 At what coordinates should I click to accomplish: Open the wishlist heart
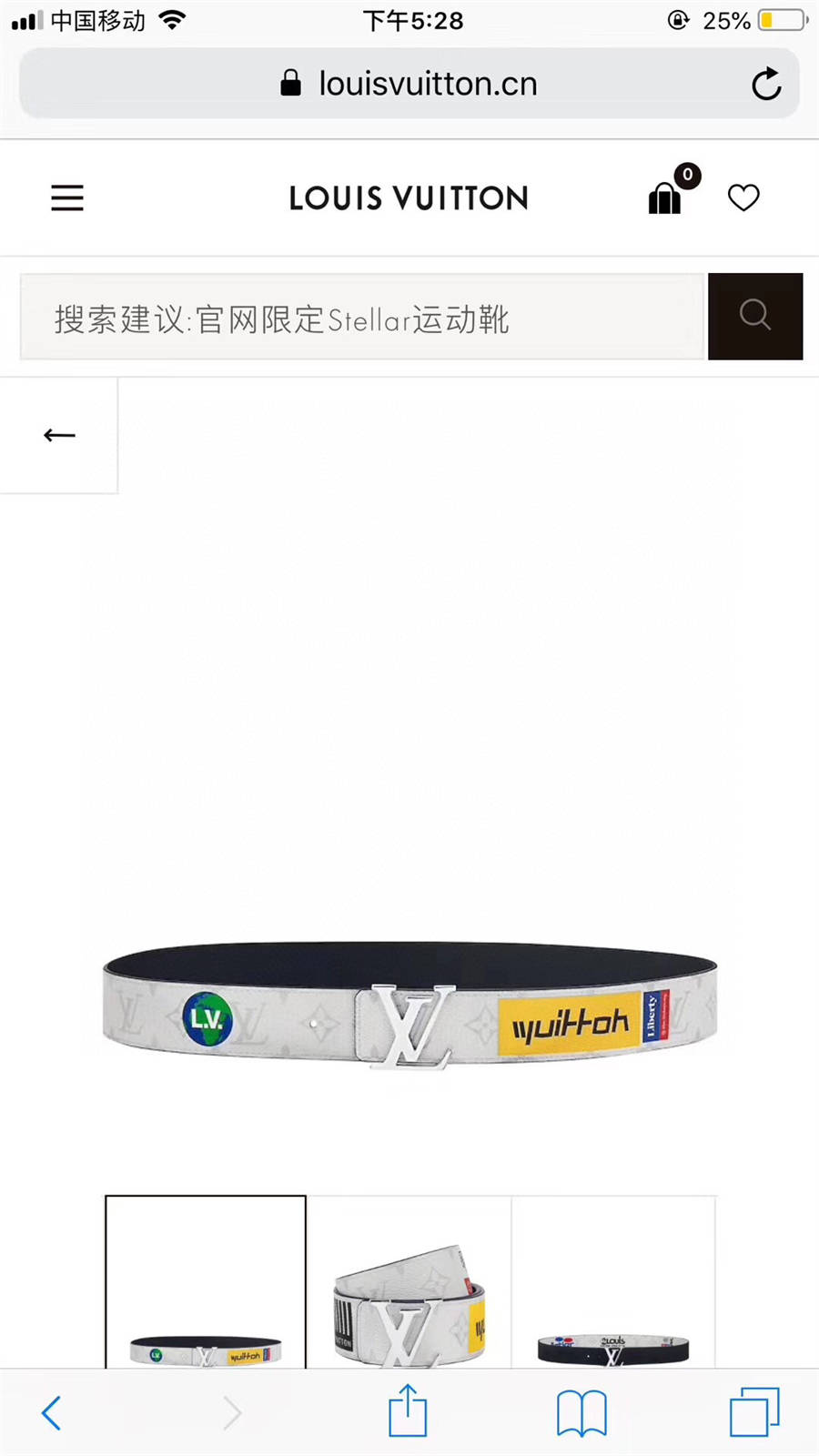[x=743, y=197]
